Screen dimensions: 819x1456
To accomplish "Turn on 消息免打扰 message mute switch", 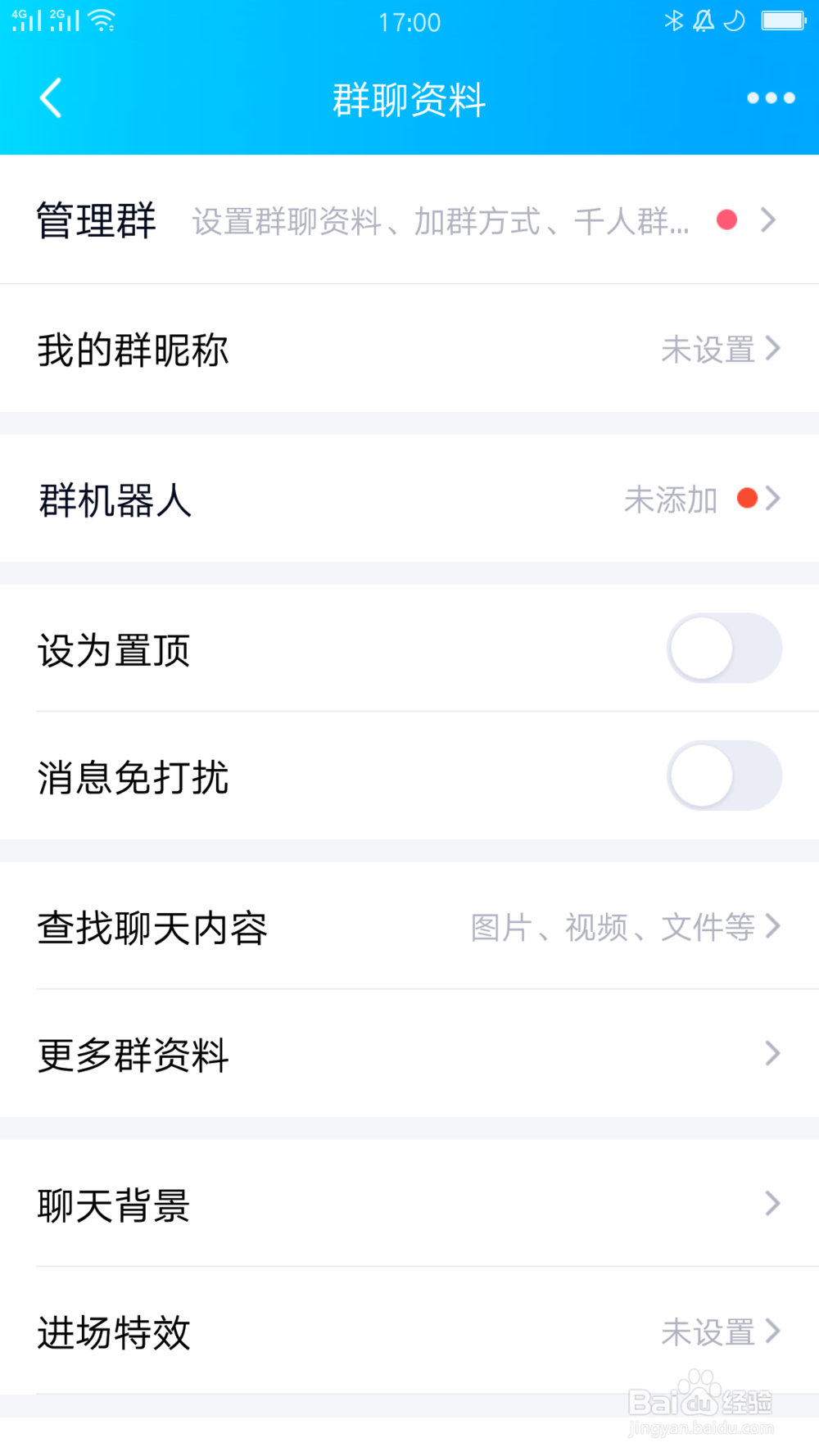I will (723, 775).
